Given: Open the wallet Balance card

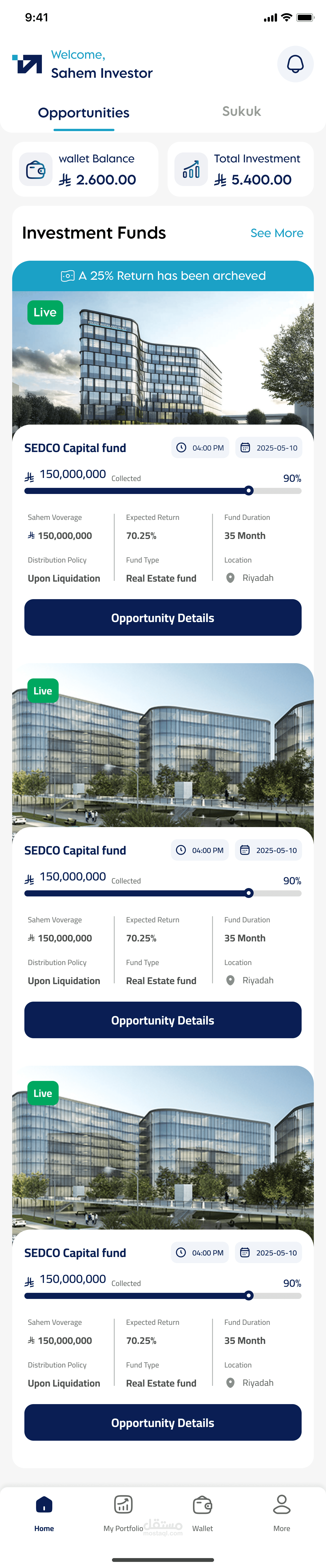Looking at the screenshot, I should 85,169.
